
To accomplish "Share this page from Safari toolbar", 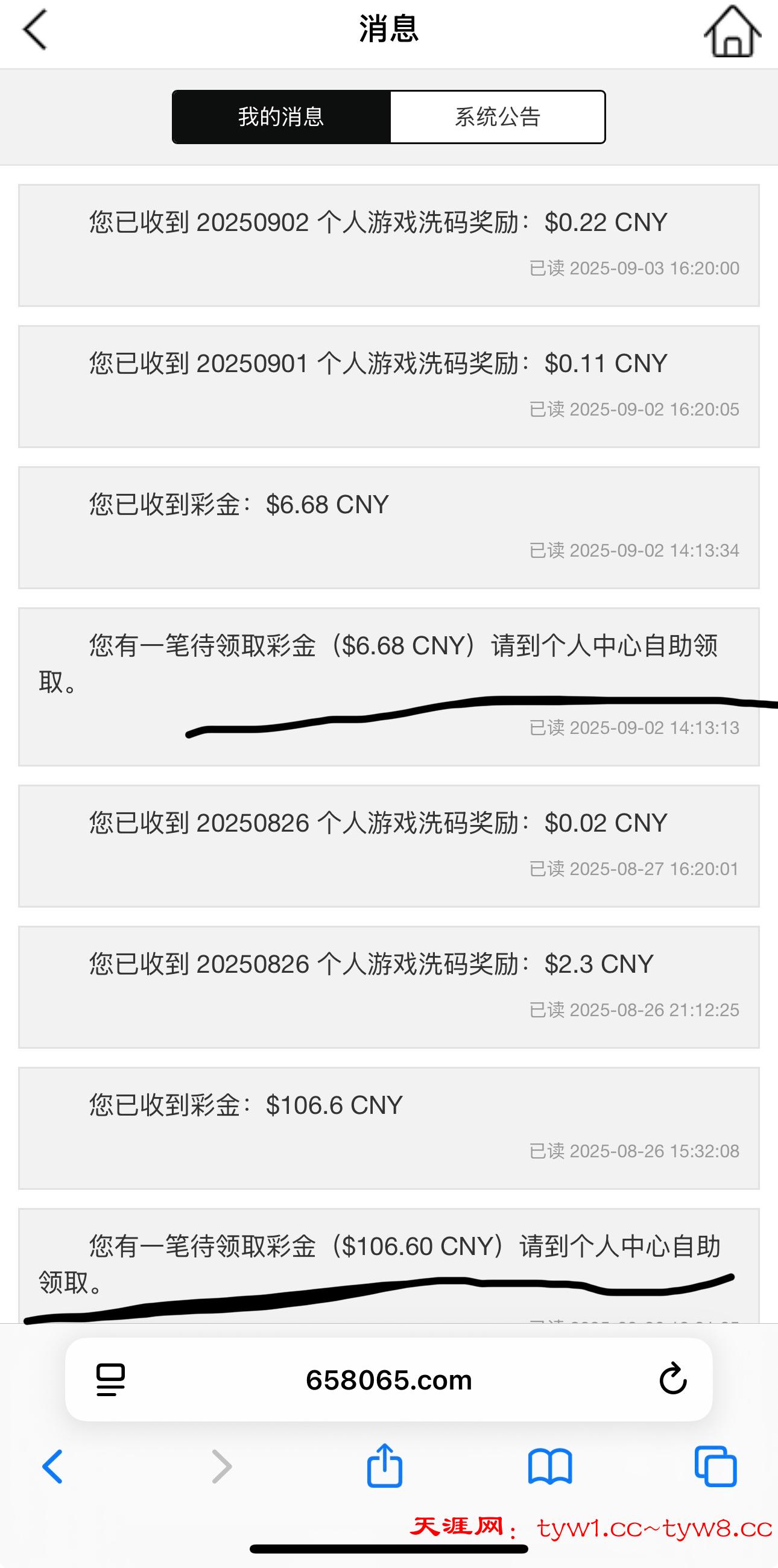I will pyautogui.click(x=384, y=1465).
